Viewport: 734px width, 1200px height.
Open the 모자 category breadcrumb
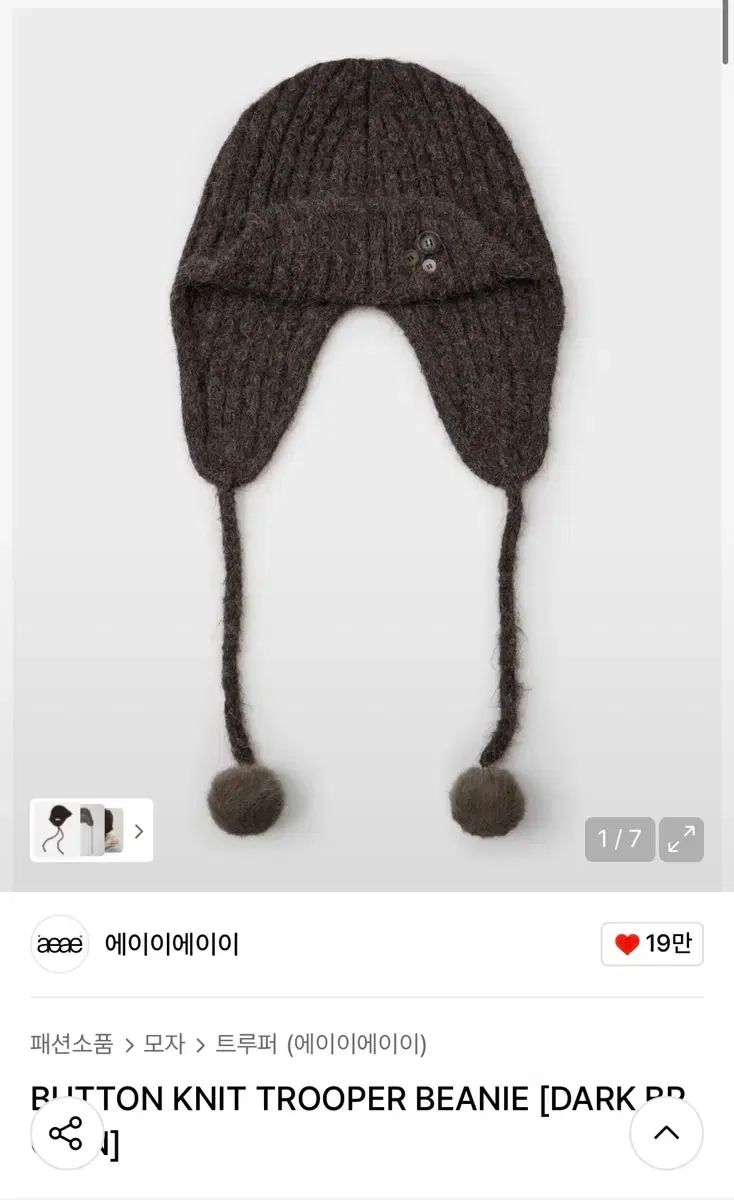(164, 1044)
